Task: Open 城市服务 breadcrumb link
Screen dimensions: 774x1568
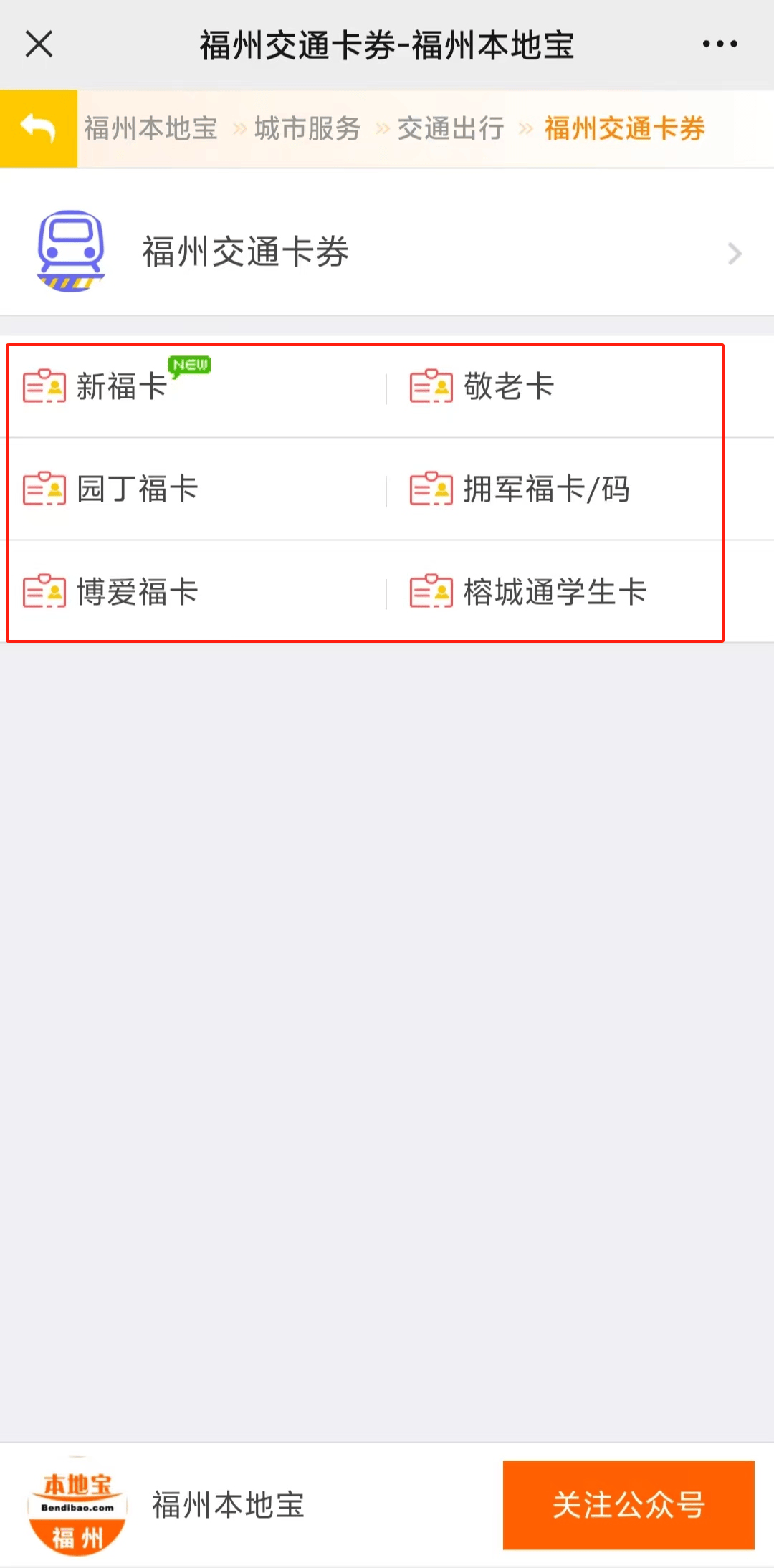Action: click(x=307, y=129)
